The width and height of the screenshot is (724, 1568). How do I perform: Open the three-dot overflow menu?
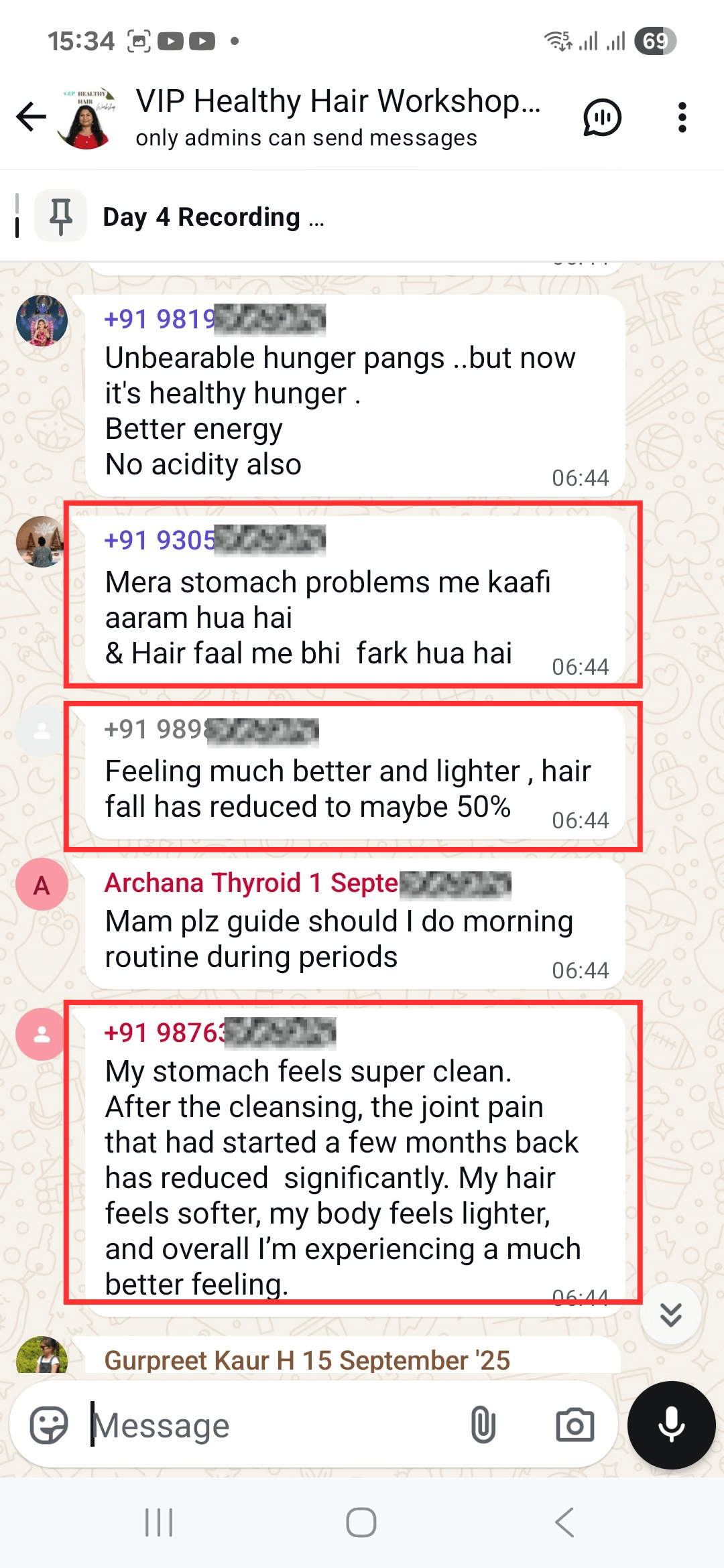click(x=682, y=117)
